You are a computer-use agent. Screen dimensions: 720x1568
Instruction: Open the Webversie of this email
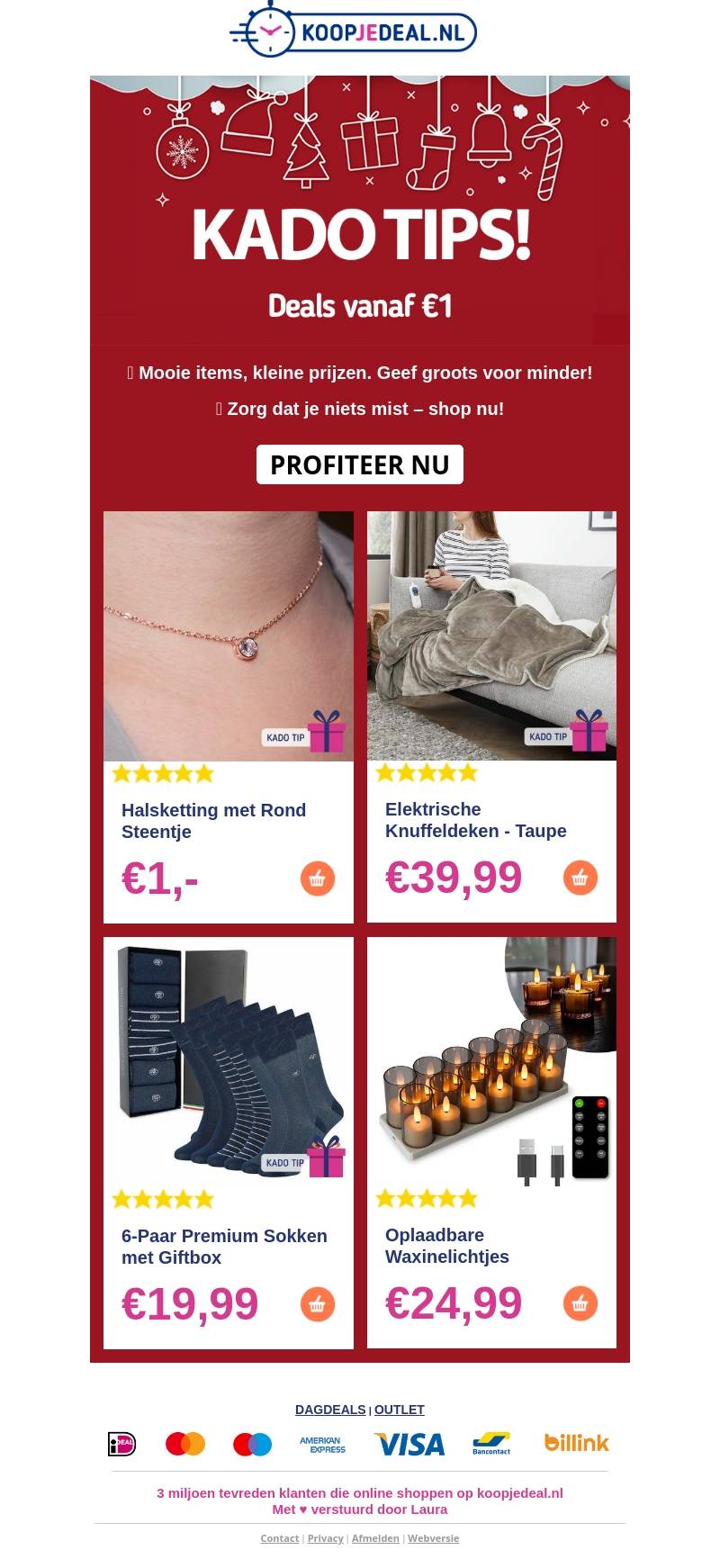click(x=433, y=1538)
